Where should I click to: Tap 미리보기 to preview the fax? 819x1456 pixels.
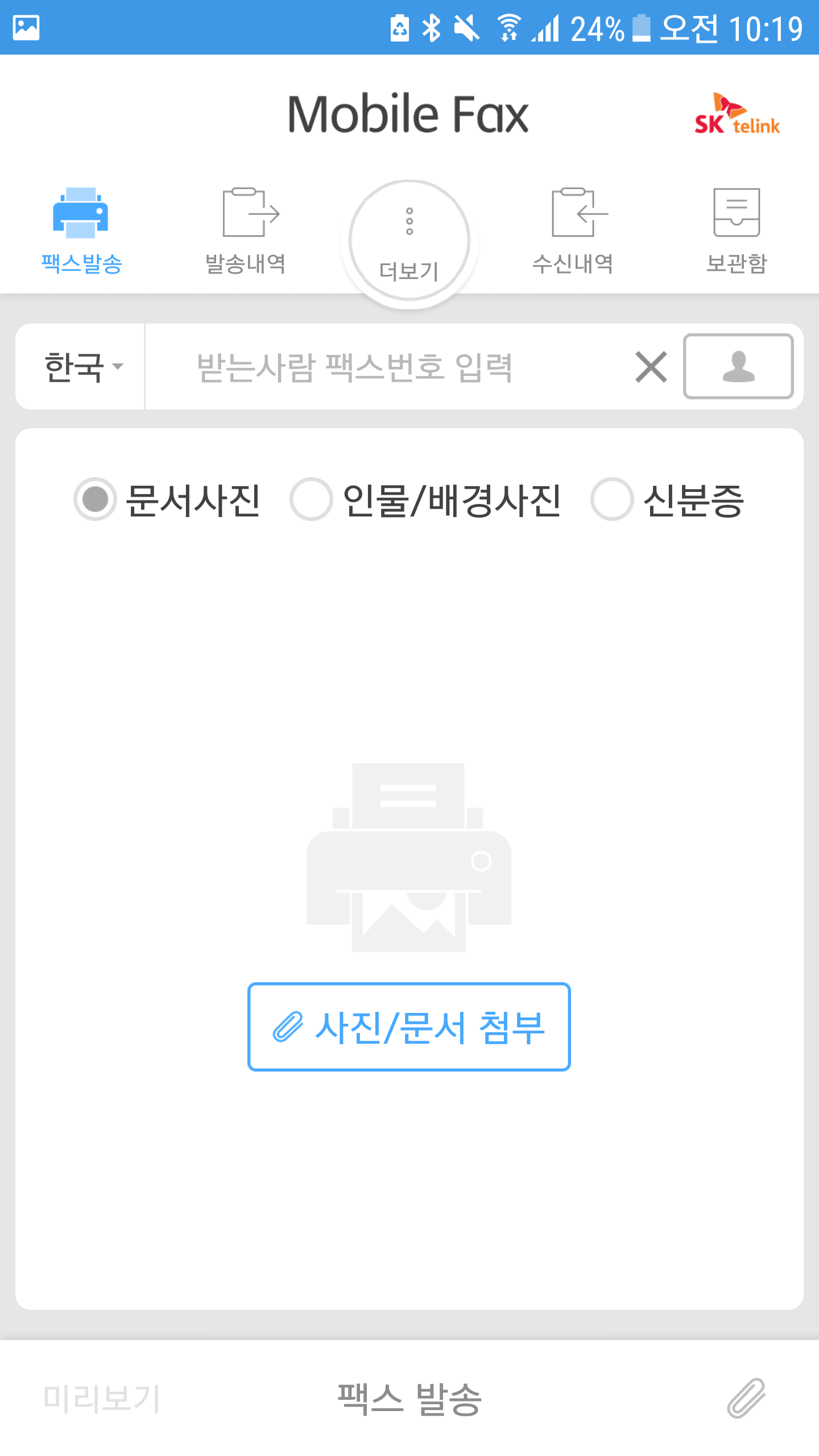coord(102,1399)
